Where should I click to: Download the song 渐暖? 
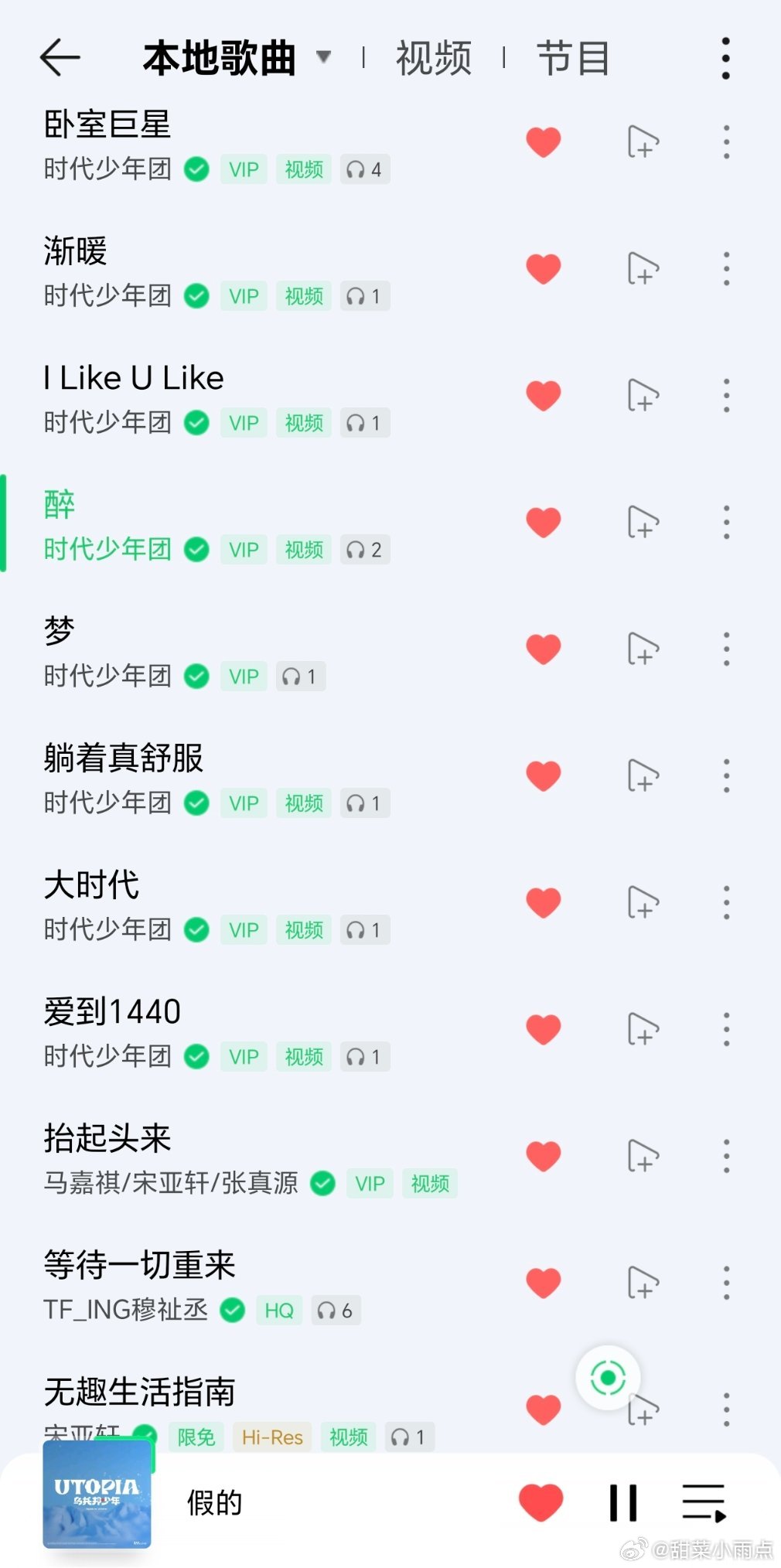coord(643,268)
